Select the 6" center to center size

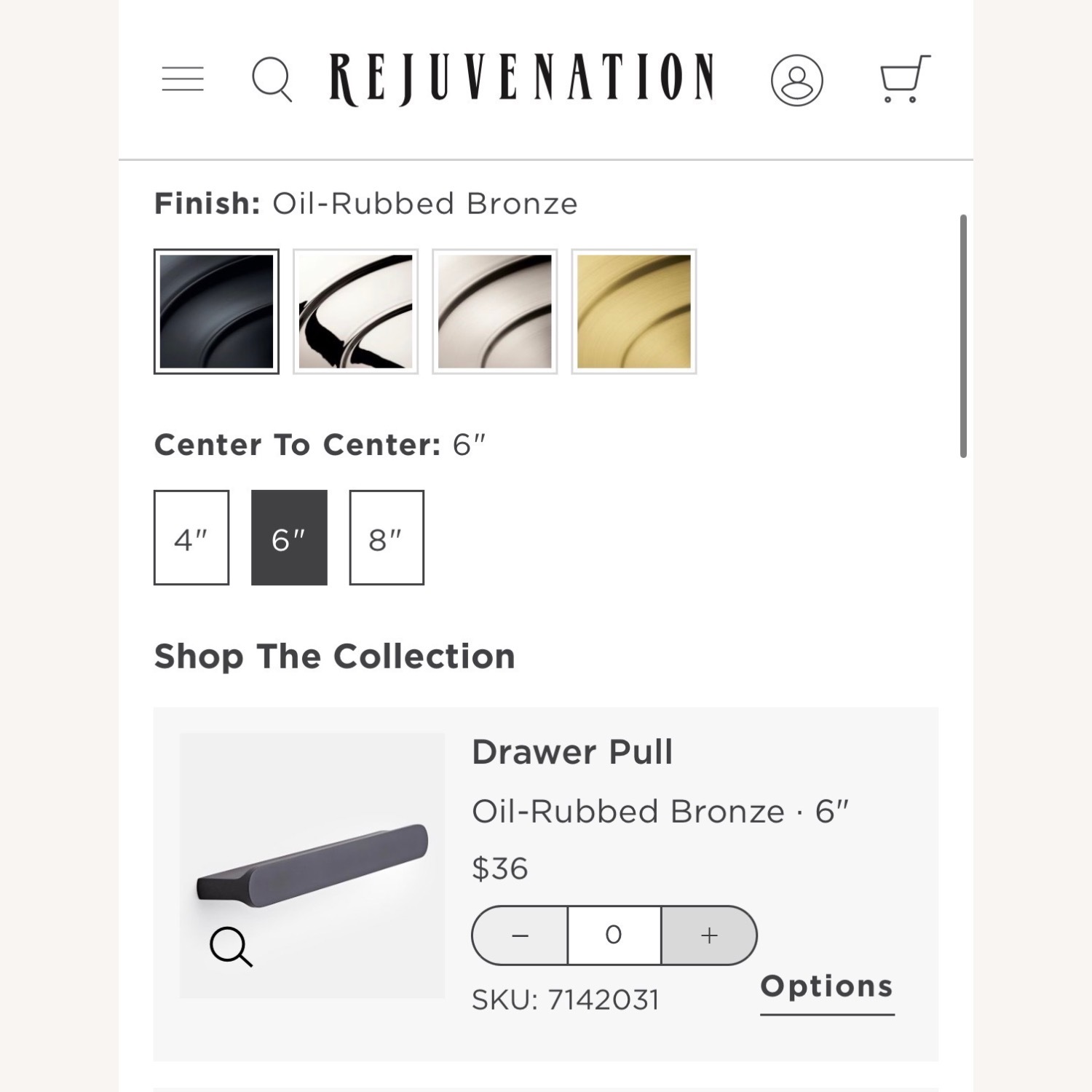coord(289,538)
